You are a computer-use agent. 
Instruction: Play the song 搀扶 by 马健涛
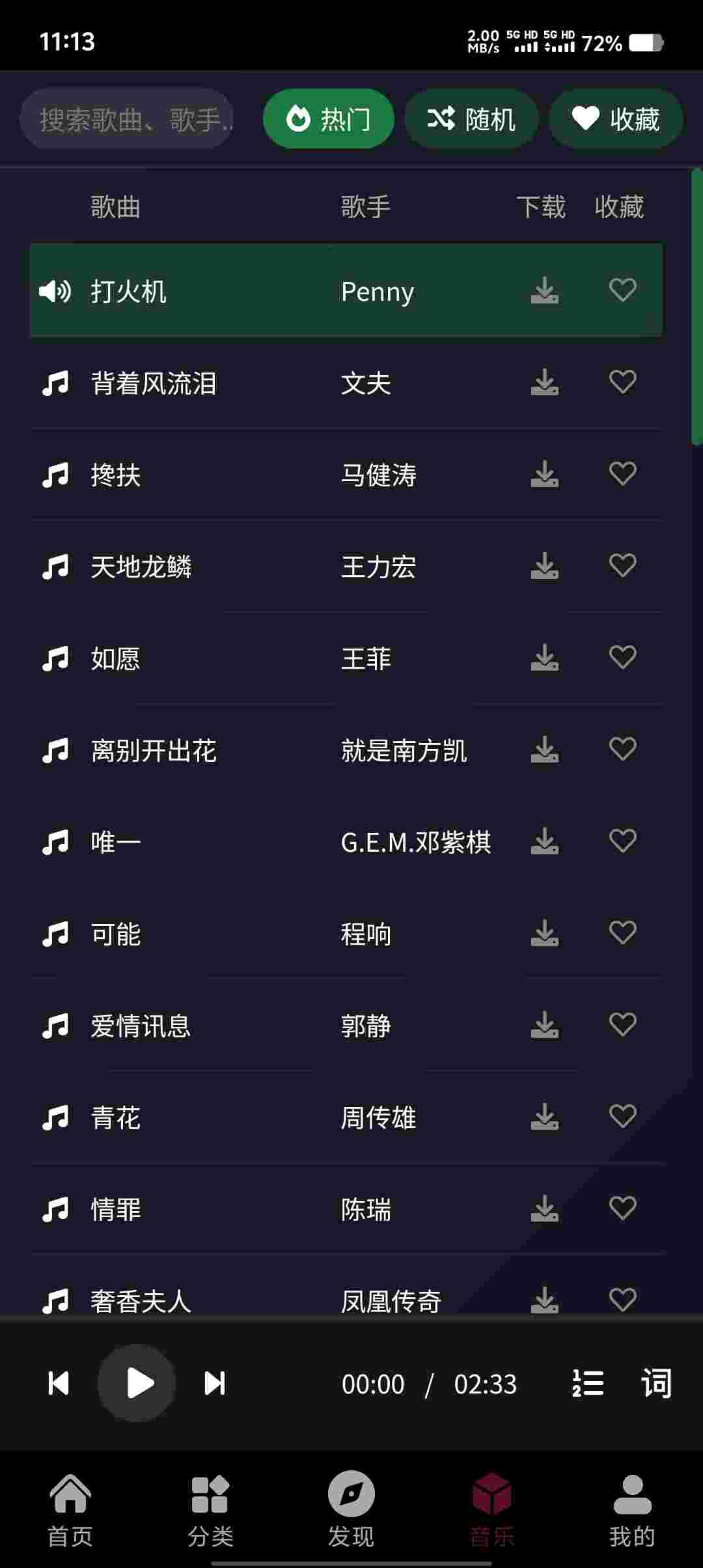click(x=116, y=475)
